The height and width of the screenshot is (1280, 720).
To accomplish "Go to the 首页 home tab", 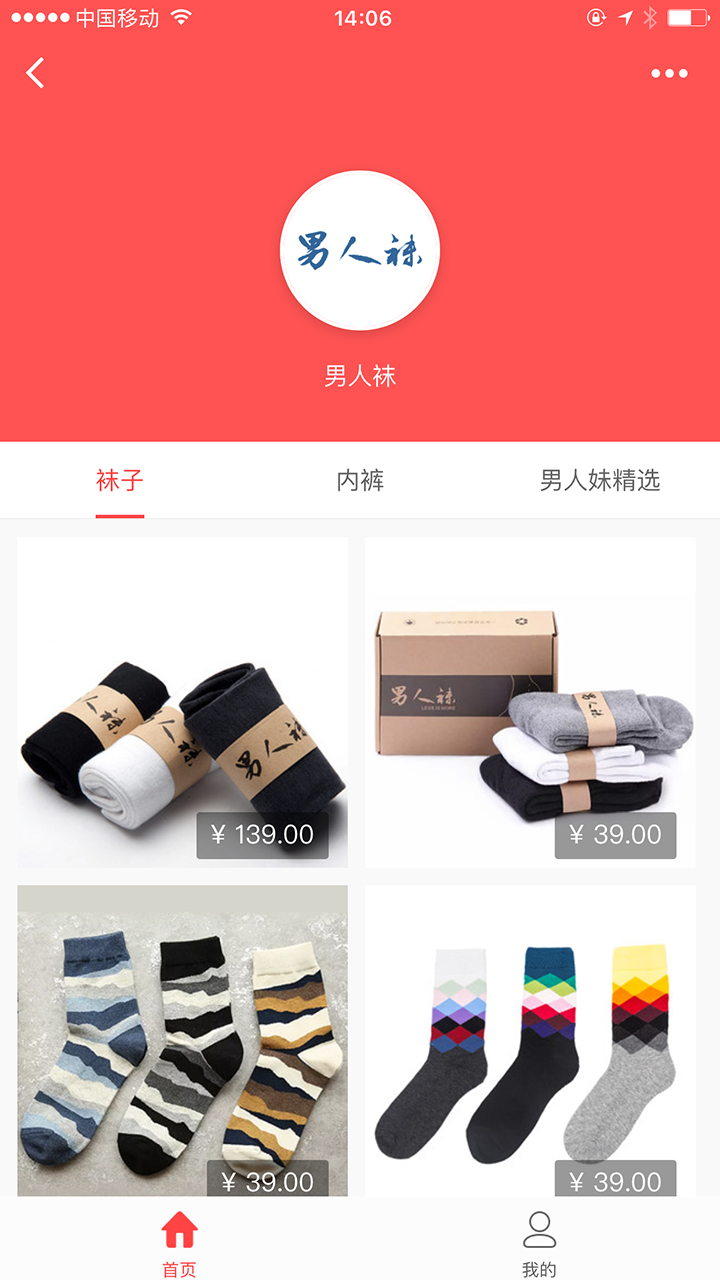I will 180,1242.
